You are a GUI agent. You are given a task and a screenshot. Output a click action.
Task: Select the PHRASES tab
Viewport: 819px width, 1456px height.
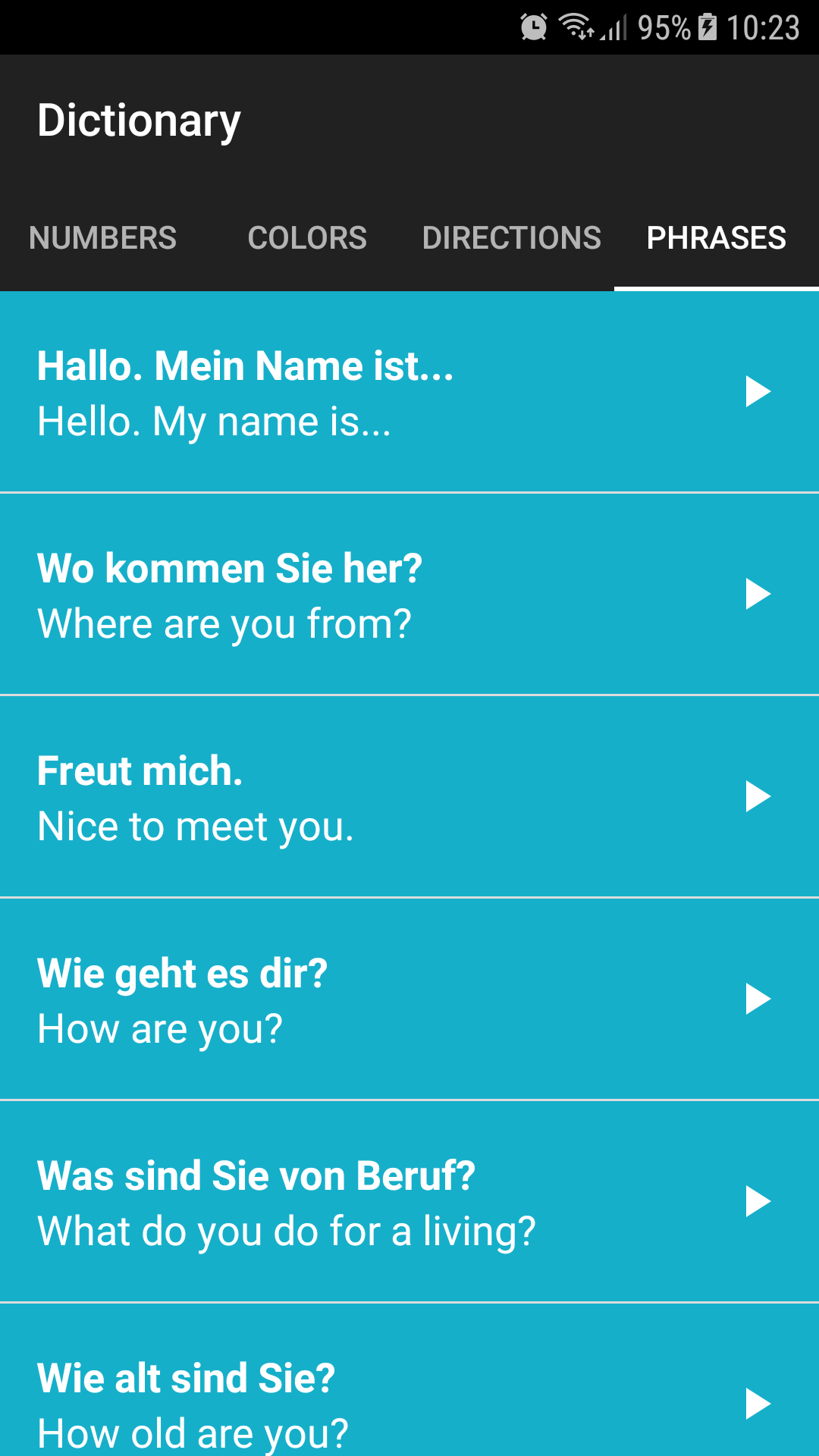[x=716, y=237]
